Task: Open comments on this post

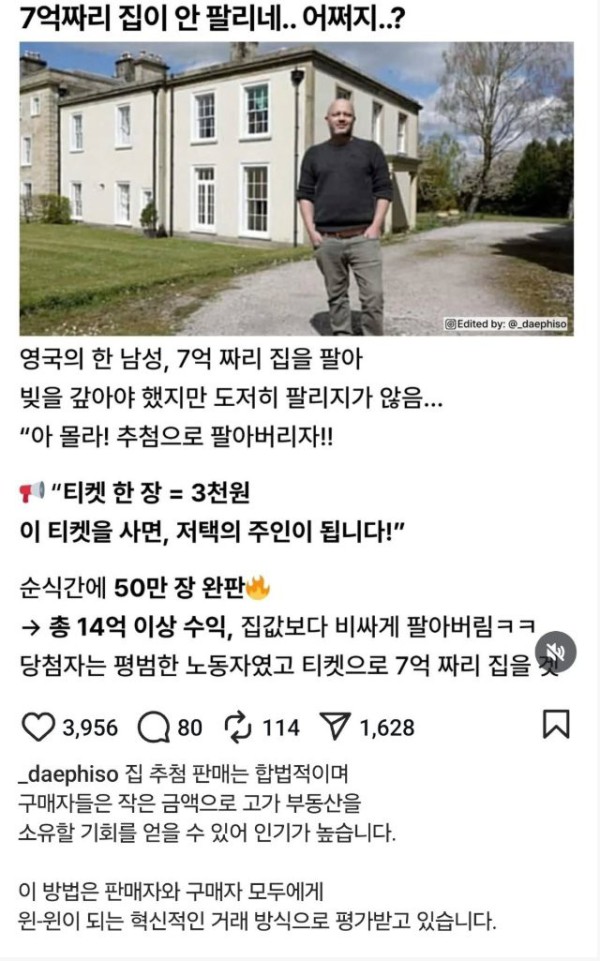Action: click(x=154, y=727)
